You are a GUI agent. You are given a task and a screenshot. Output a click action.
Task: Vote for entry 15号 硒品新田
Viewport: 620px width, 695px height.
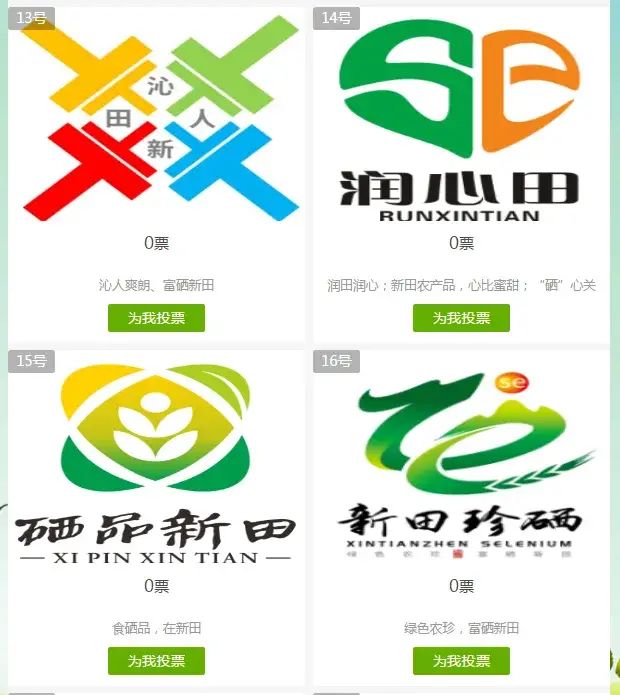(156, 661)
